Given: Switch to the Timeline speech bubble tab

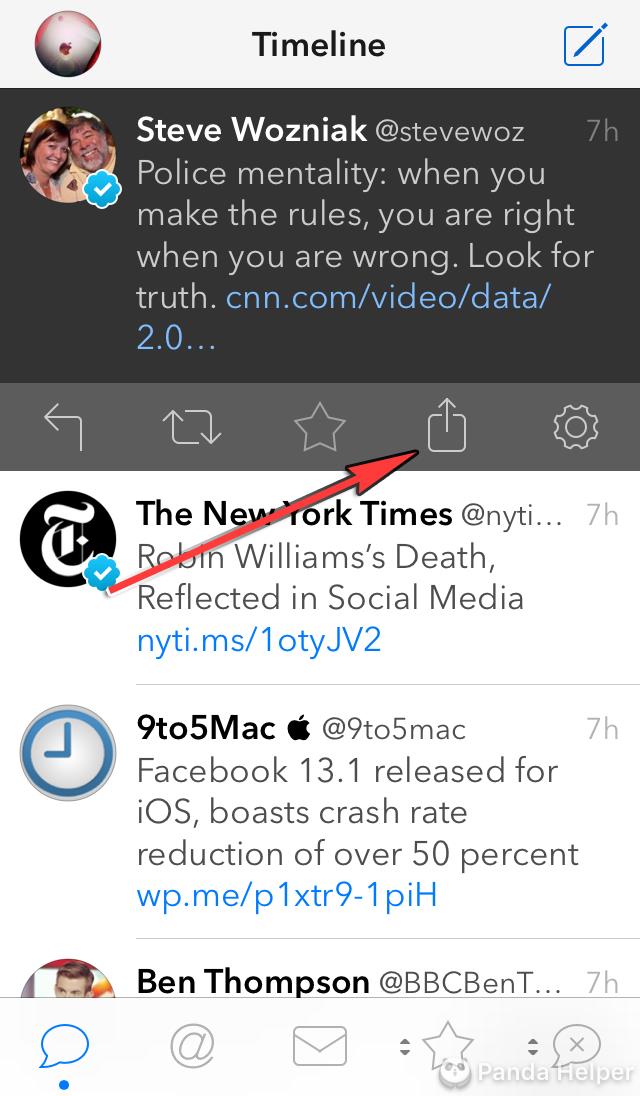Looking at the screenshot, I should pos(64,1046).
